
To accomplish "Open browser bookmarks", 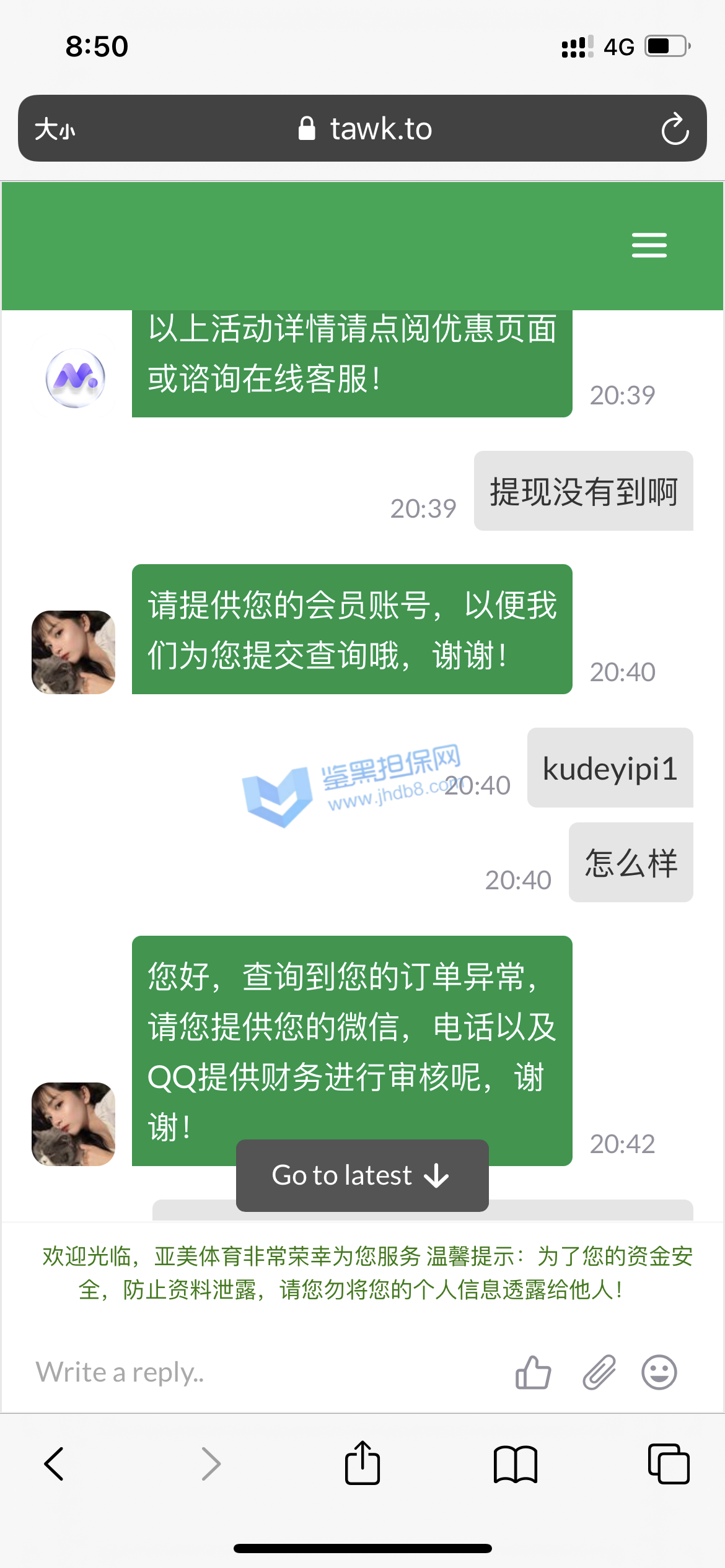I will click(x=516, y=1464).
